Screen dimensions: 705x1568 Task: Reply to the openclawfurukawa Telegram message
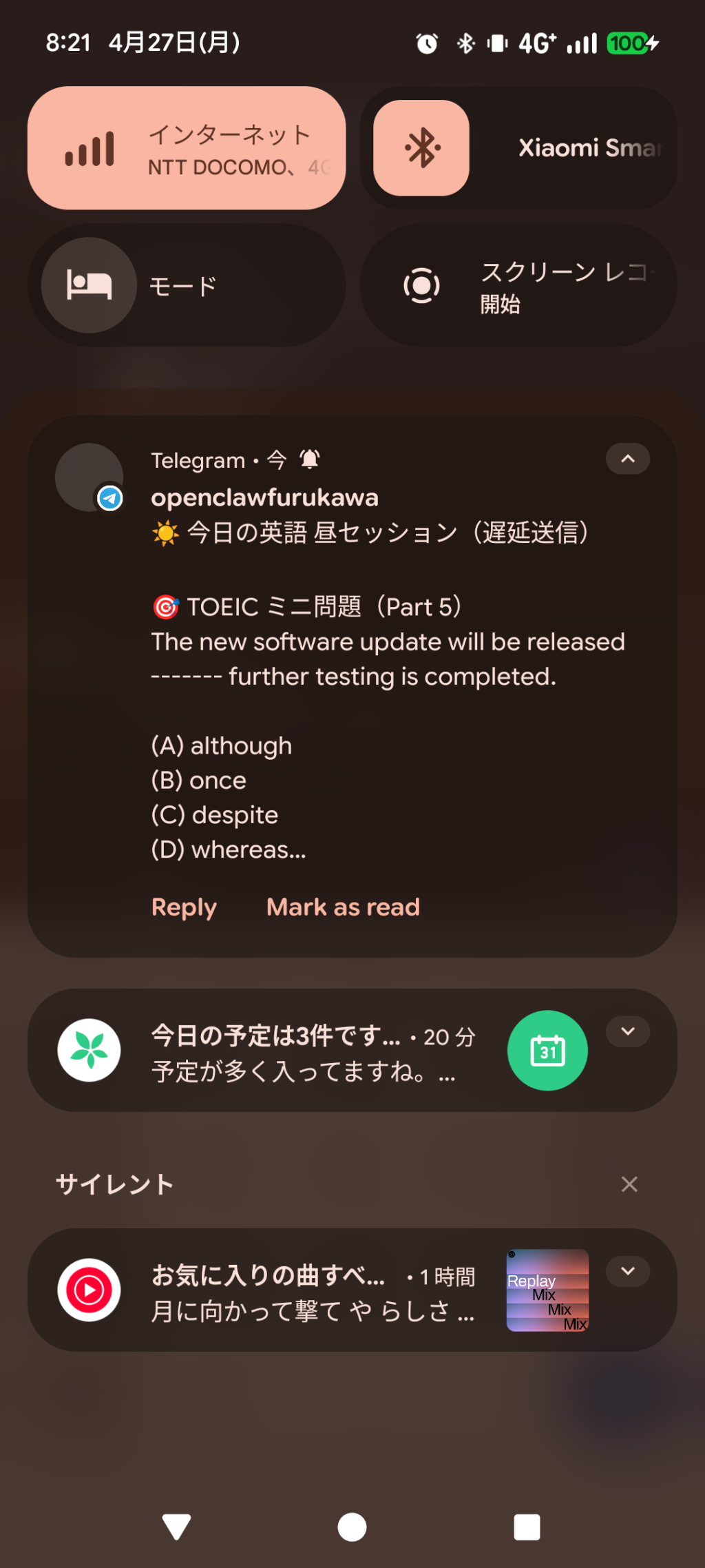coord(184,907)
